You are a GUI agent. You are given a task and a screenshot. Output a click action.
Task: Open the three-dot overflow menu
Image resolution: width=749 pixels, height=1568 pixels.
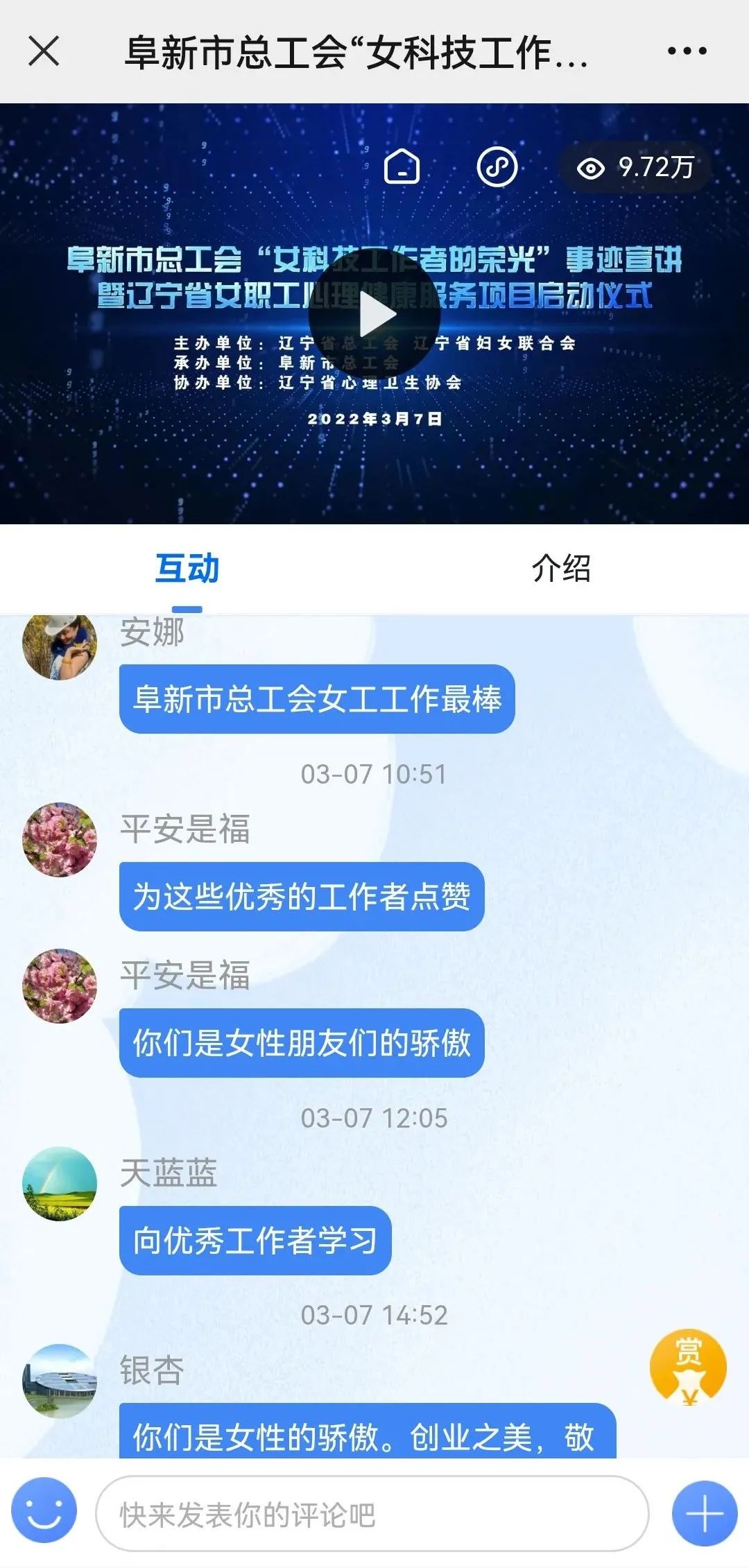click(687, 51)
